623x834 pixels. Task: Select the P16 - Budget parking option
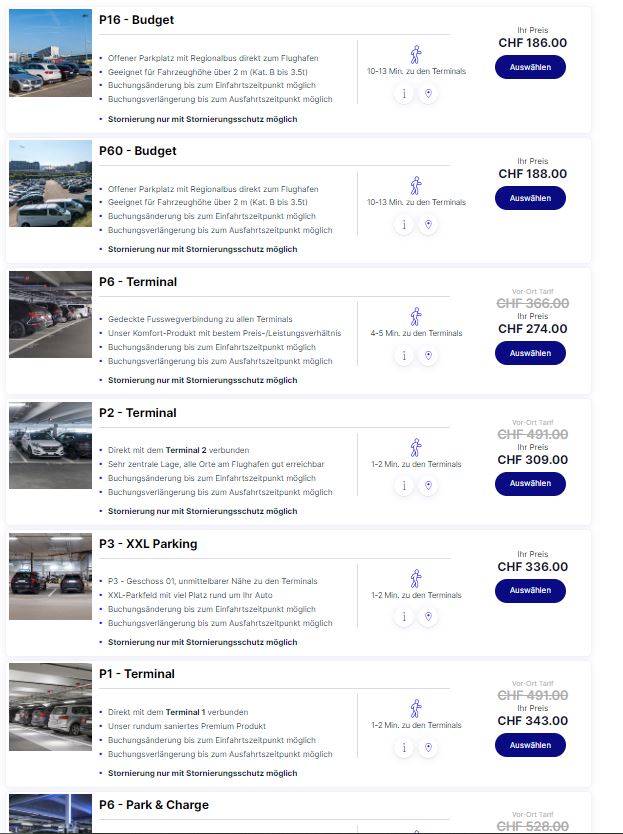coord(530,67)
